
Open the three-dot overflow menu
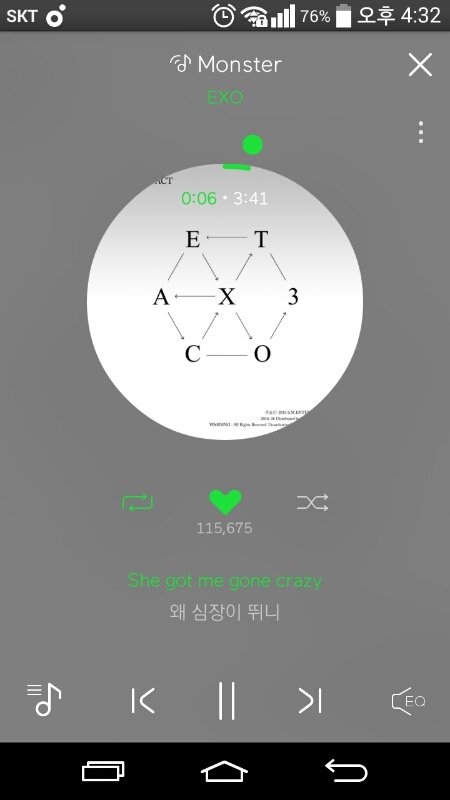click(420, 132)
